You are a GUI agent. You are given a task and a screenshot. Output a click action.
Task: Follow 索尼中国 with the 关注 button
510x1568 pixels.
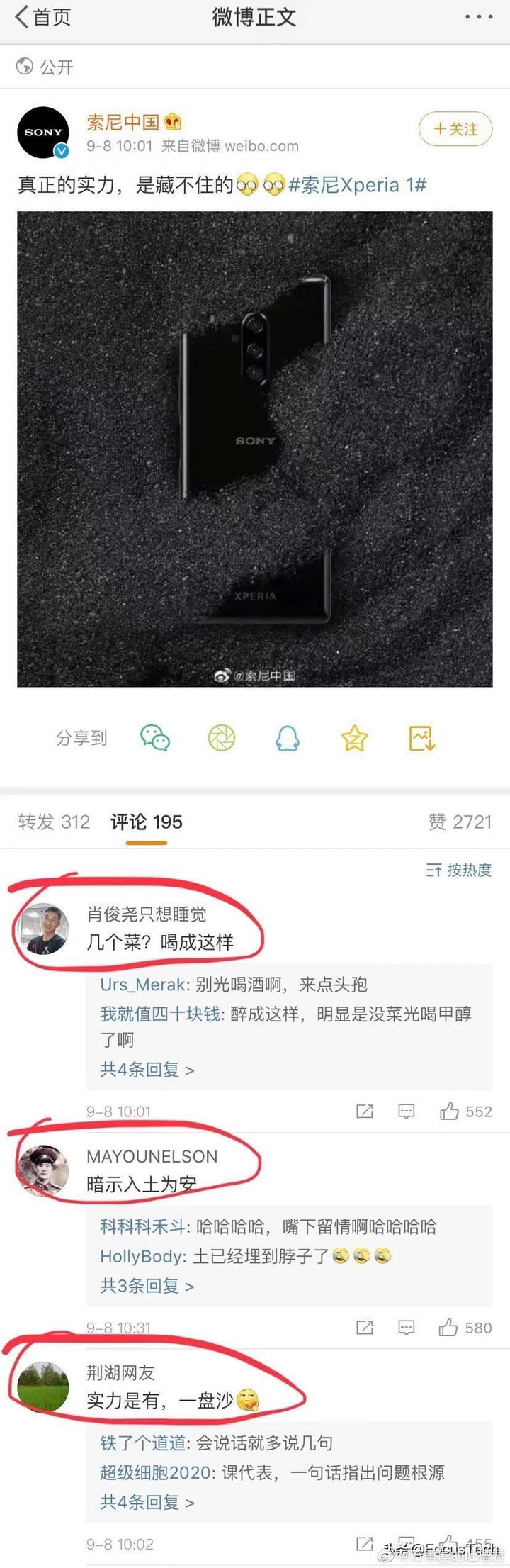455,129
